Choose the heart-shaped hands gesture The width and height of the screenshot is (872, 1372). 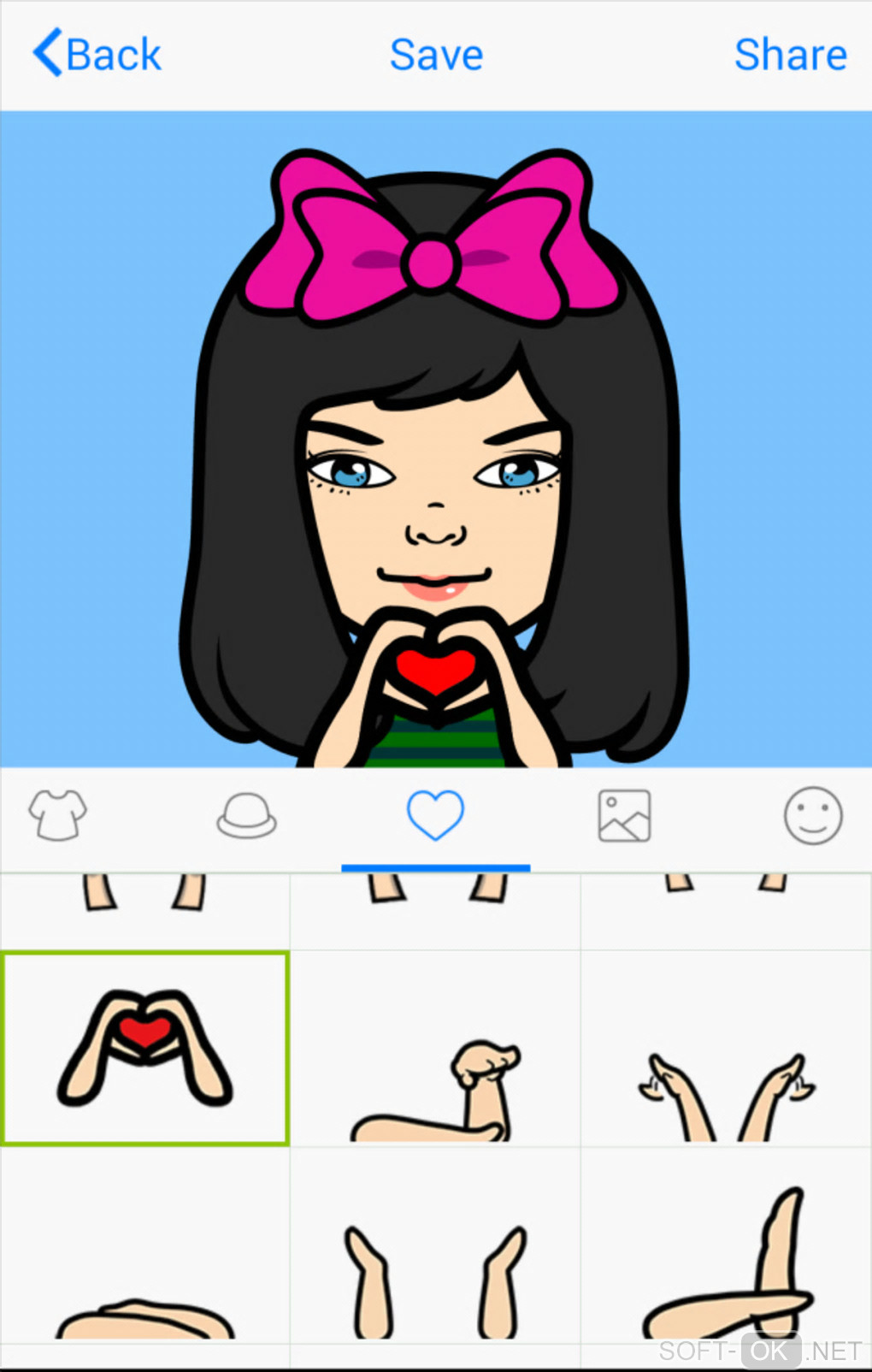click(145, 1048)
